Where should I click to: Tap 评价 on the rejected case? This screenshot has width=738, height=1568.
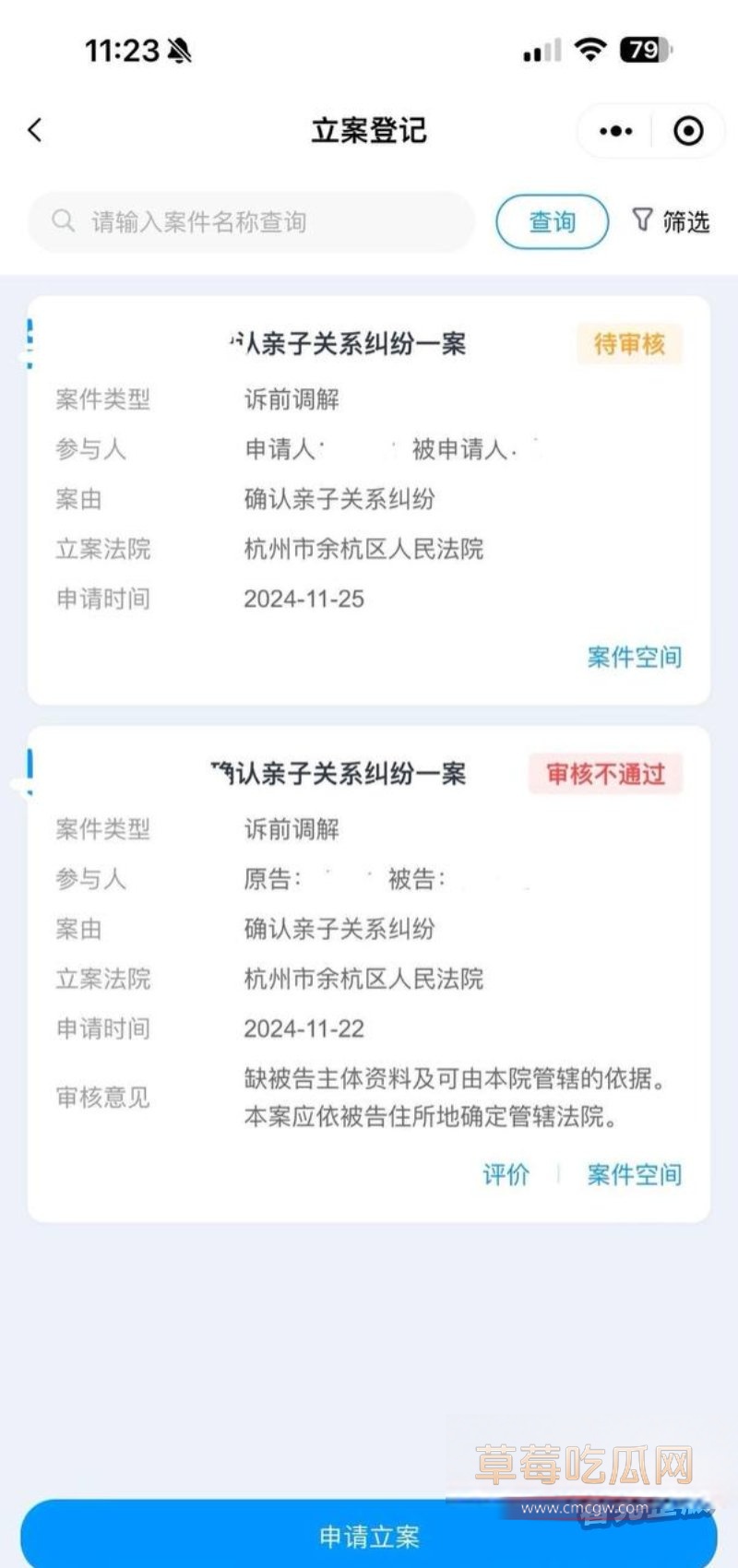(506, 1174)
